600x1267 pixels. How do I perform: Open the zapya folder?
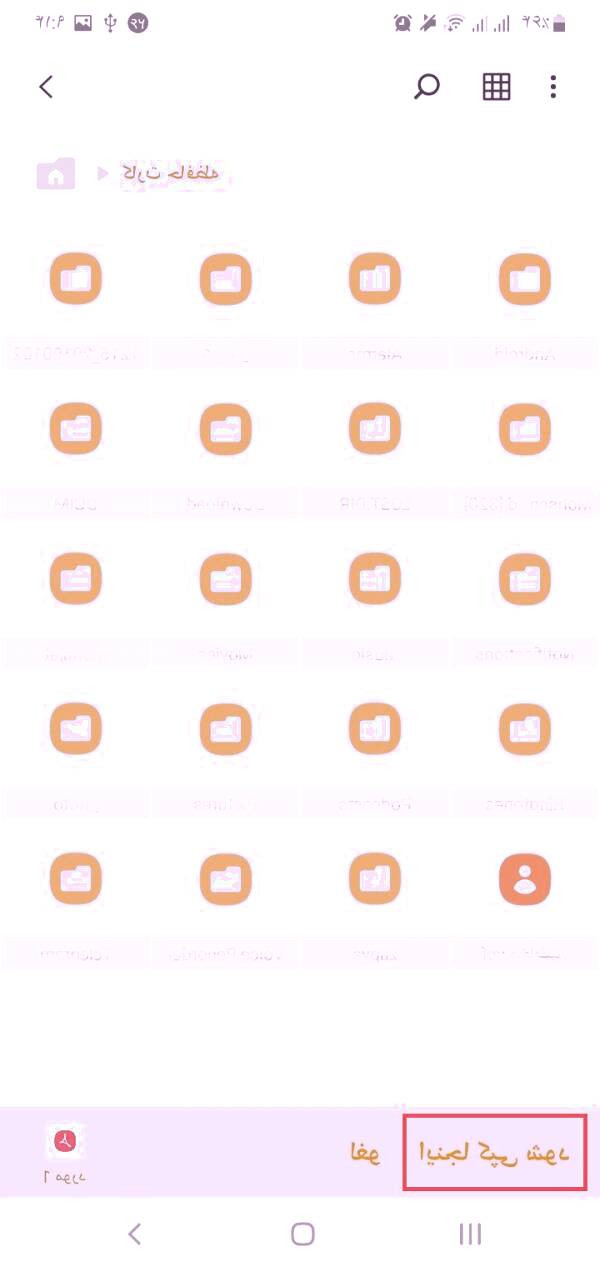[x=375, y=879]
